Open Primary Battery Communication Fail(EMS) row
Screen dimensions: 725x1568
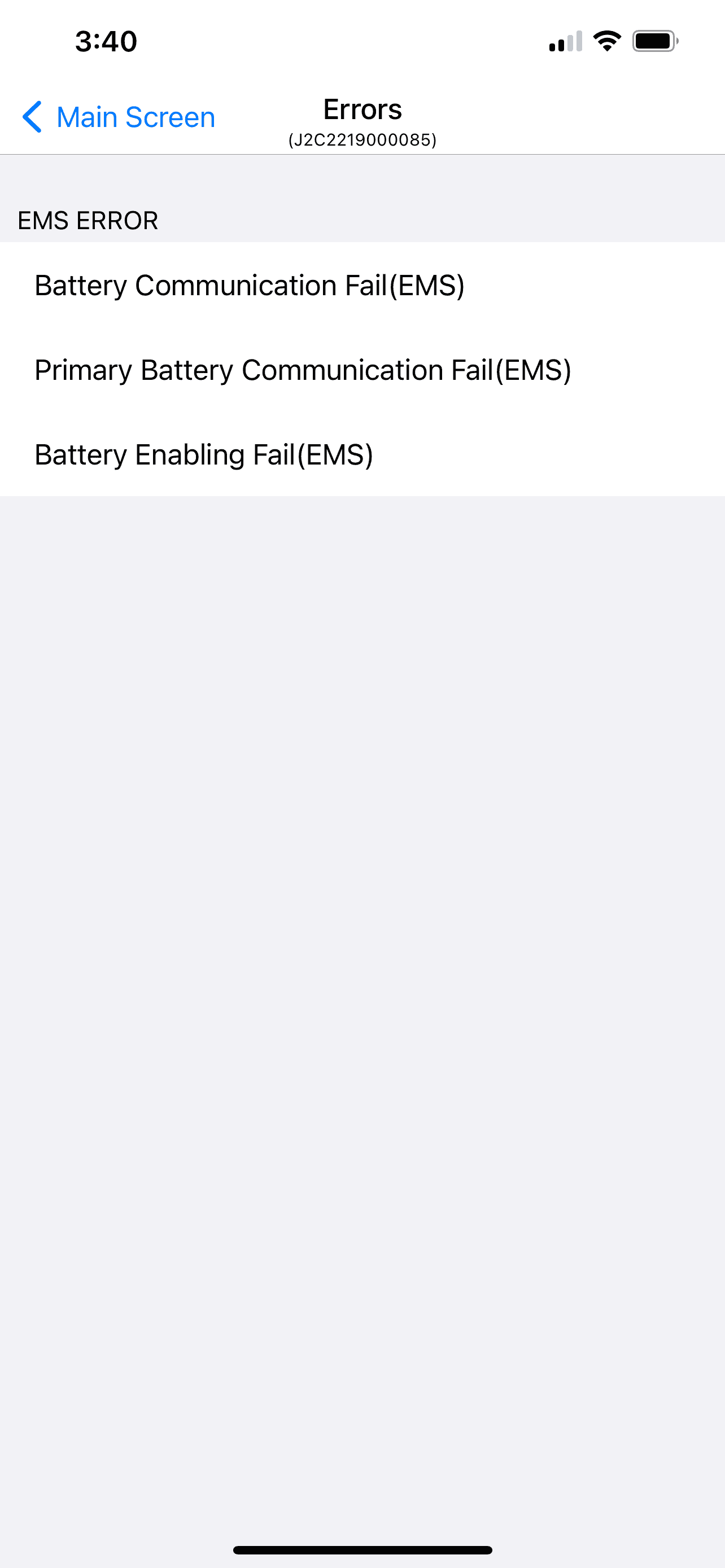(303, 370)
